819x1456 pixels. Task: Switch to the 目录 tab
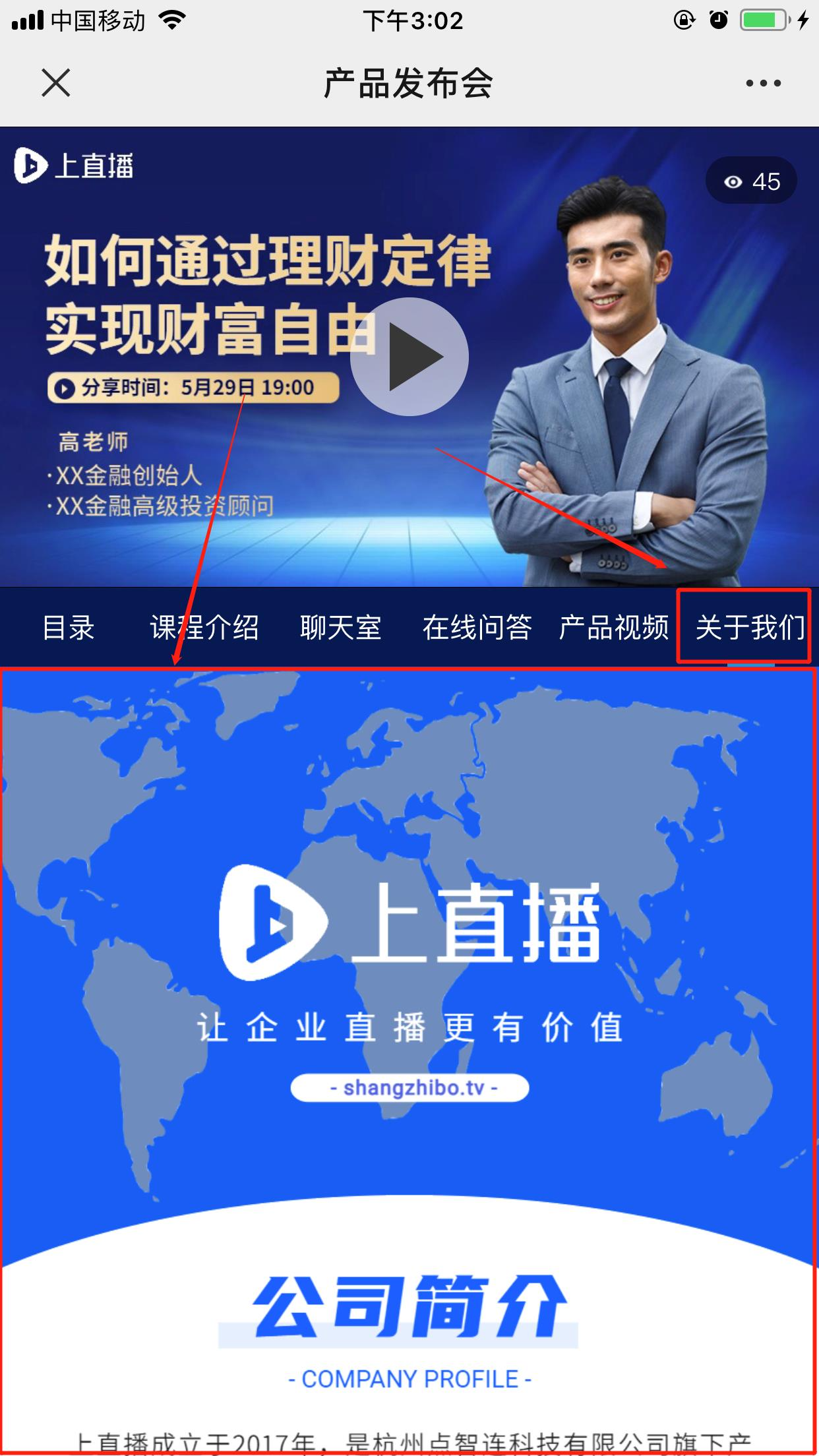[69, 627]
